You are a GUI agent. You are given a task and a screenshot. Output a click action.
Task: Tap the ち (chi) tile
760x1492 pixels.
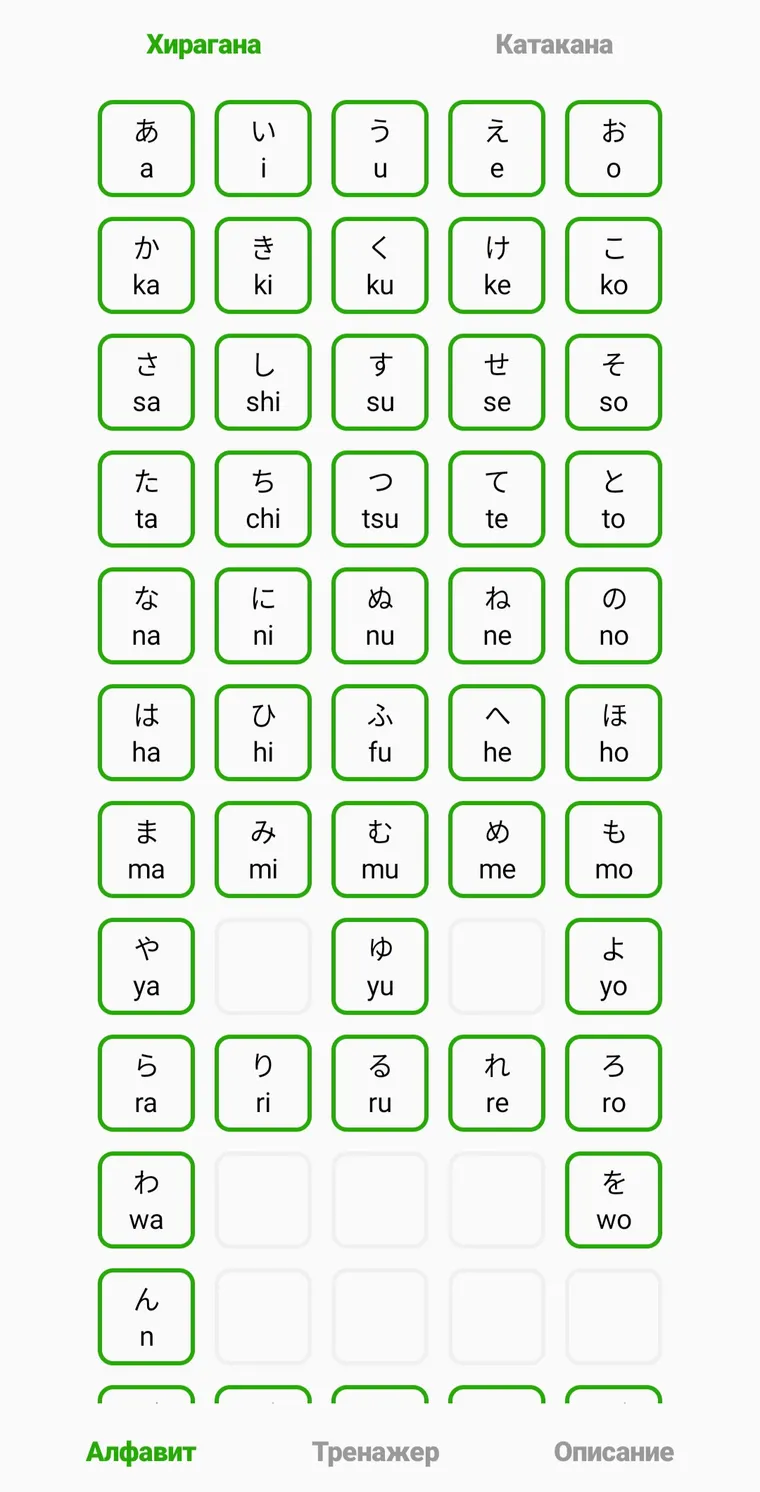pyautogui.click(x=263, y=499)
